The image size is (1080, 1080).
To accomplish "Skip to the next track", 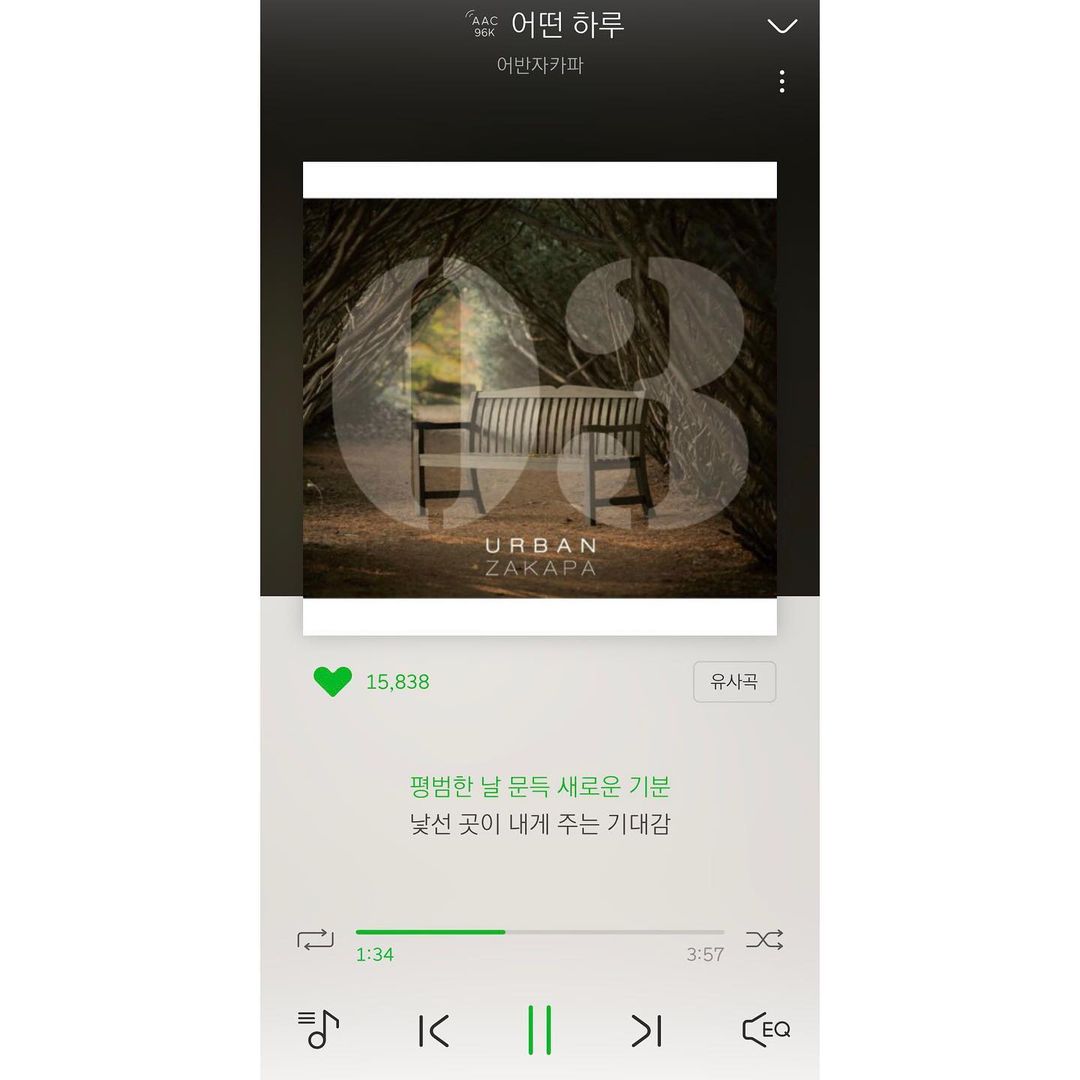I will click(646, 1030).
